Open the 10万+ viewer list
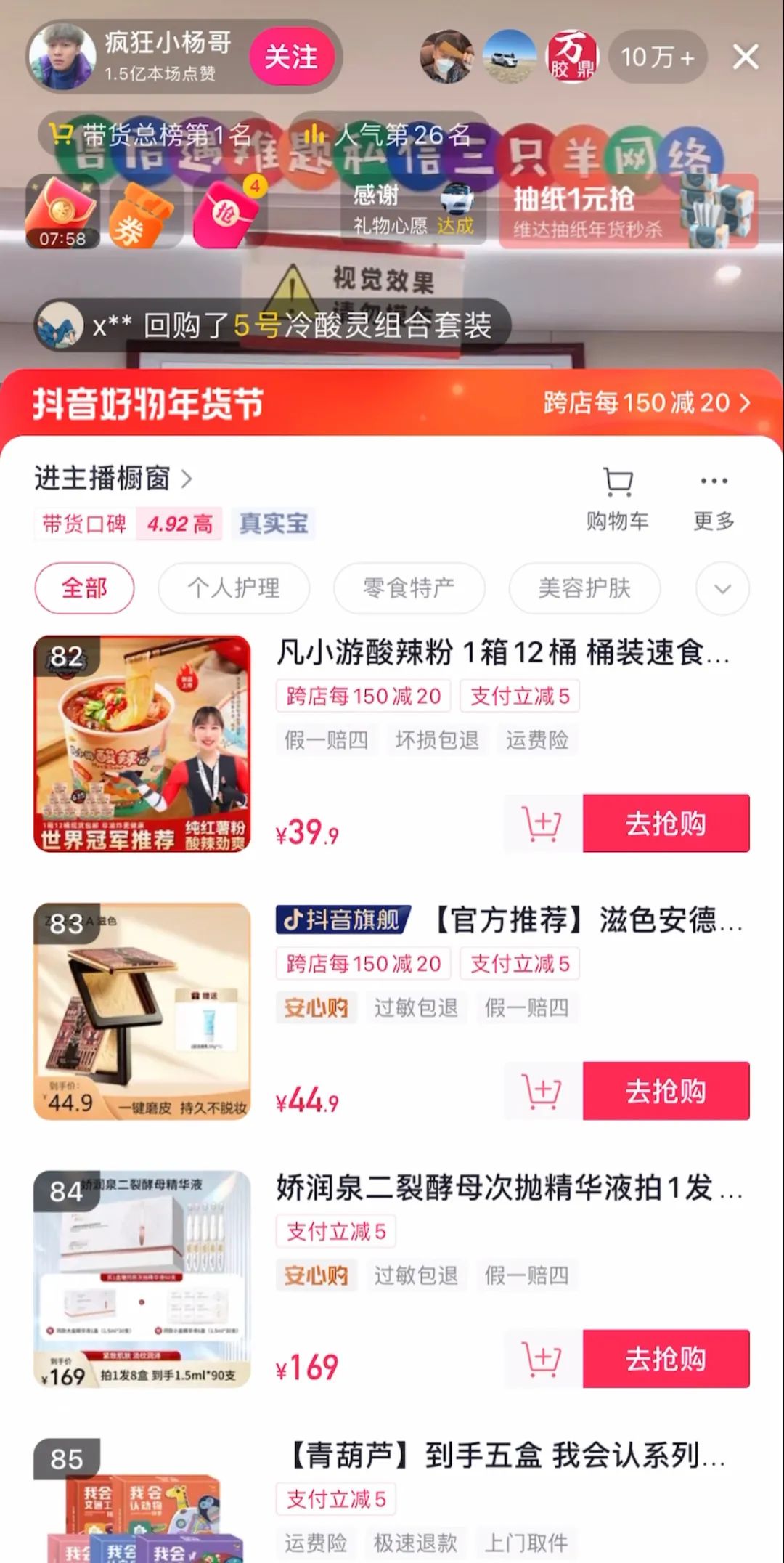This screenshot has height=1563, width=784. pyautogui.click(x=657, y=57)
